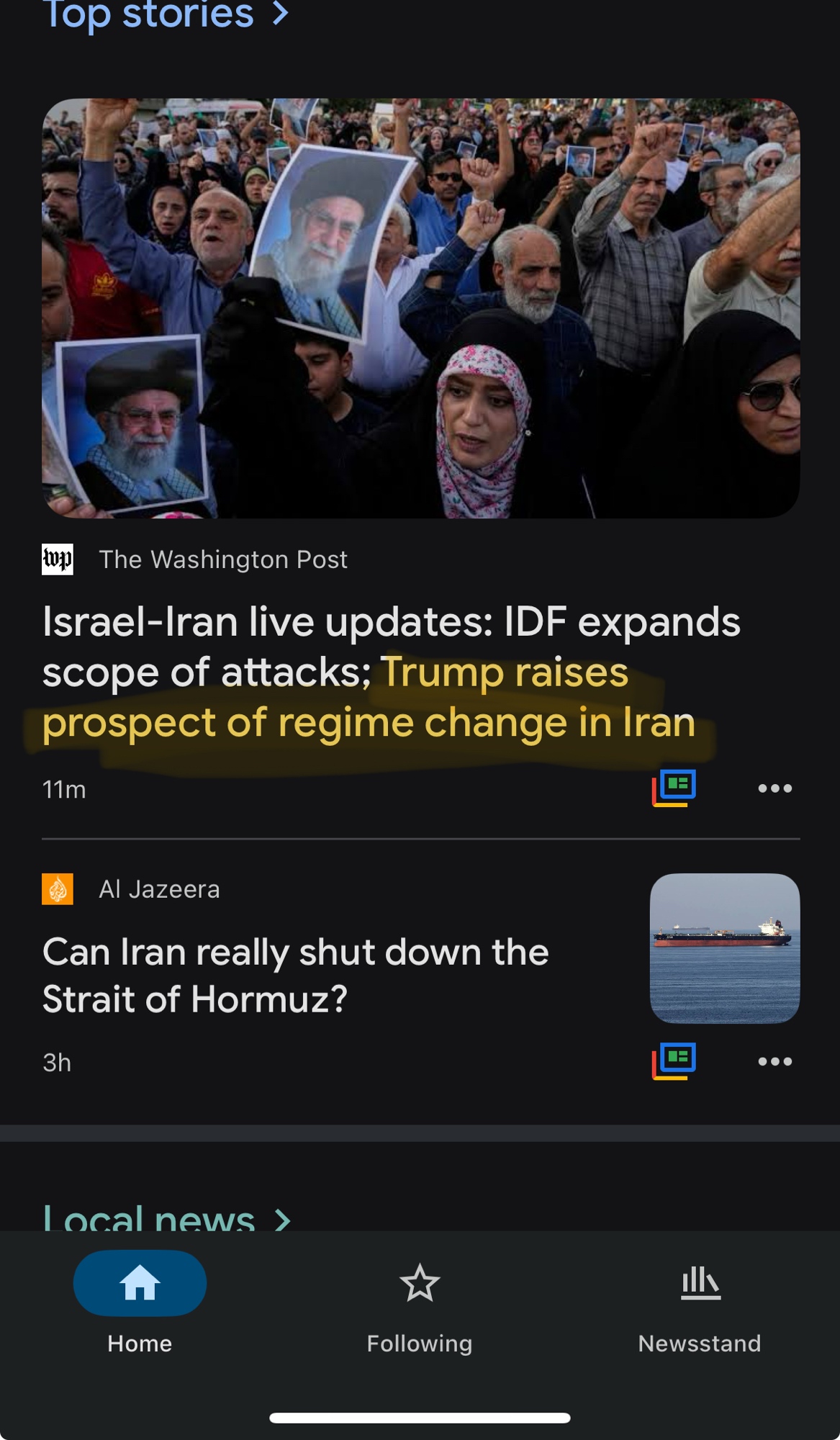Switch to the Newsstand tab

coord(700,1302)
